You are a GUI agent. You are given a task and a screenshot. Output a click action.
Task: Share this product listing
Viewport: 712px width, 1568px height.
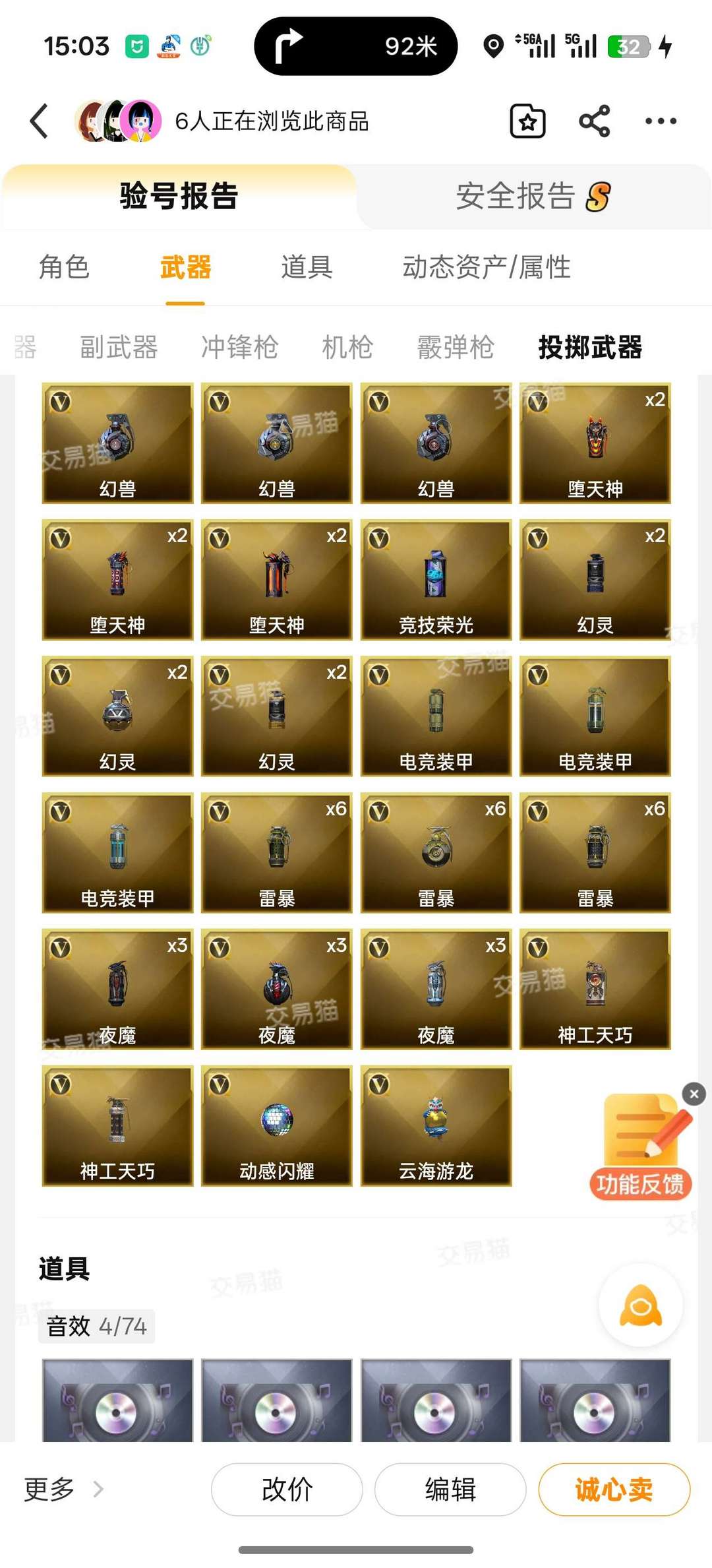594,121
